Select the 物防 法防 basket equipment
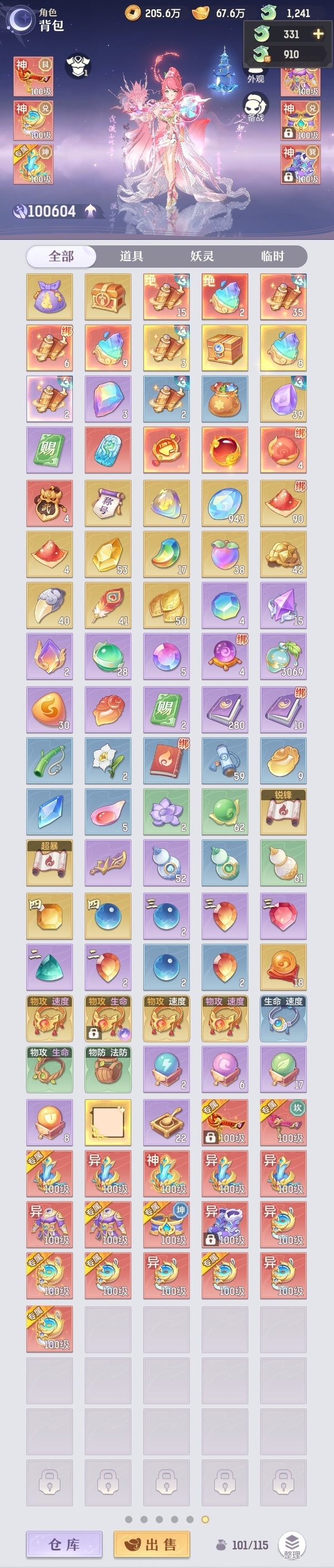Screen dimensions: 334x1568 tap(107, 1069)
